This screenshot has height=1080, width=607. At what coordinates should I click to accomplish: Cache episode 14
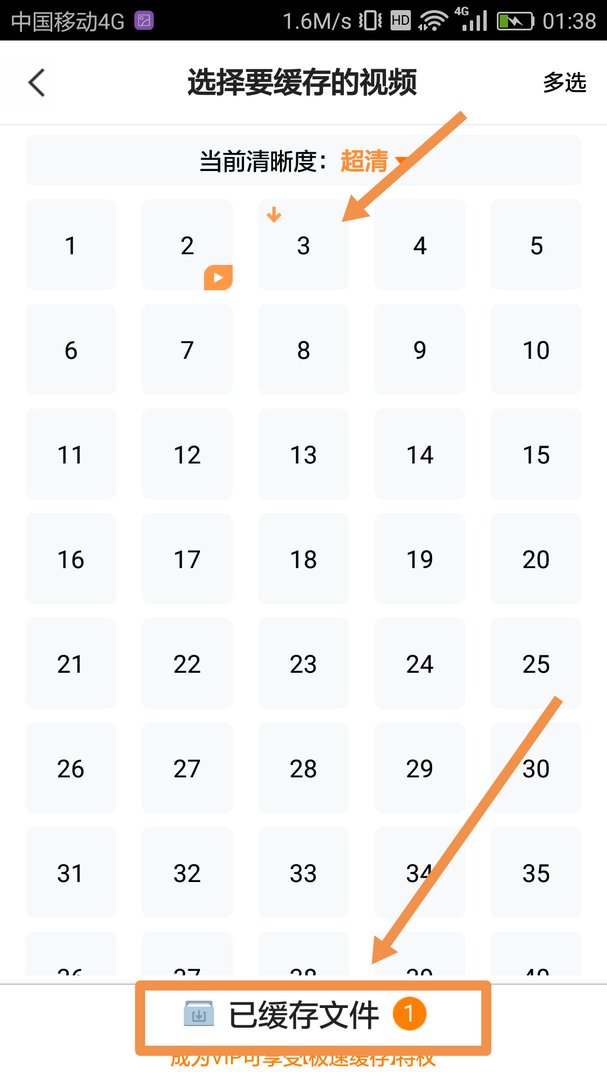pos(420,455)
